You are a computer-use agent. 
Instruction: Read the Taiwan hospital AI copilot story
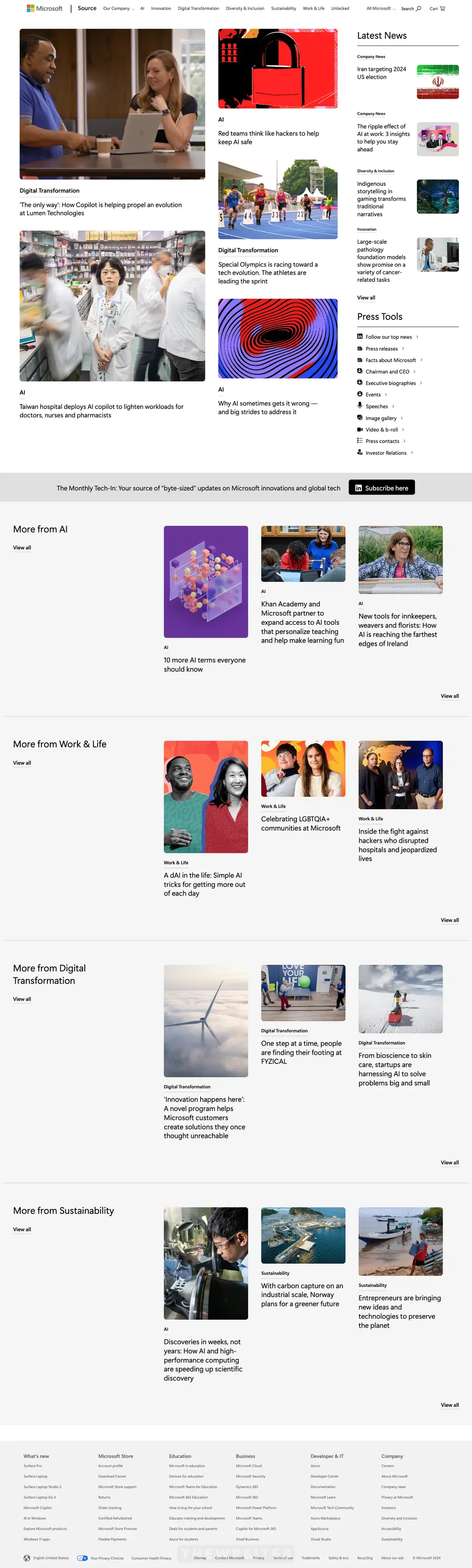point(101,411)
